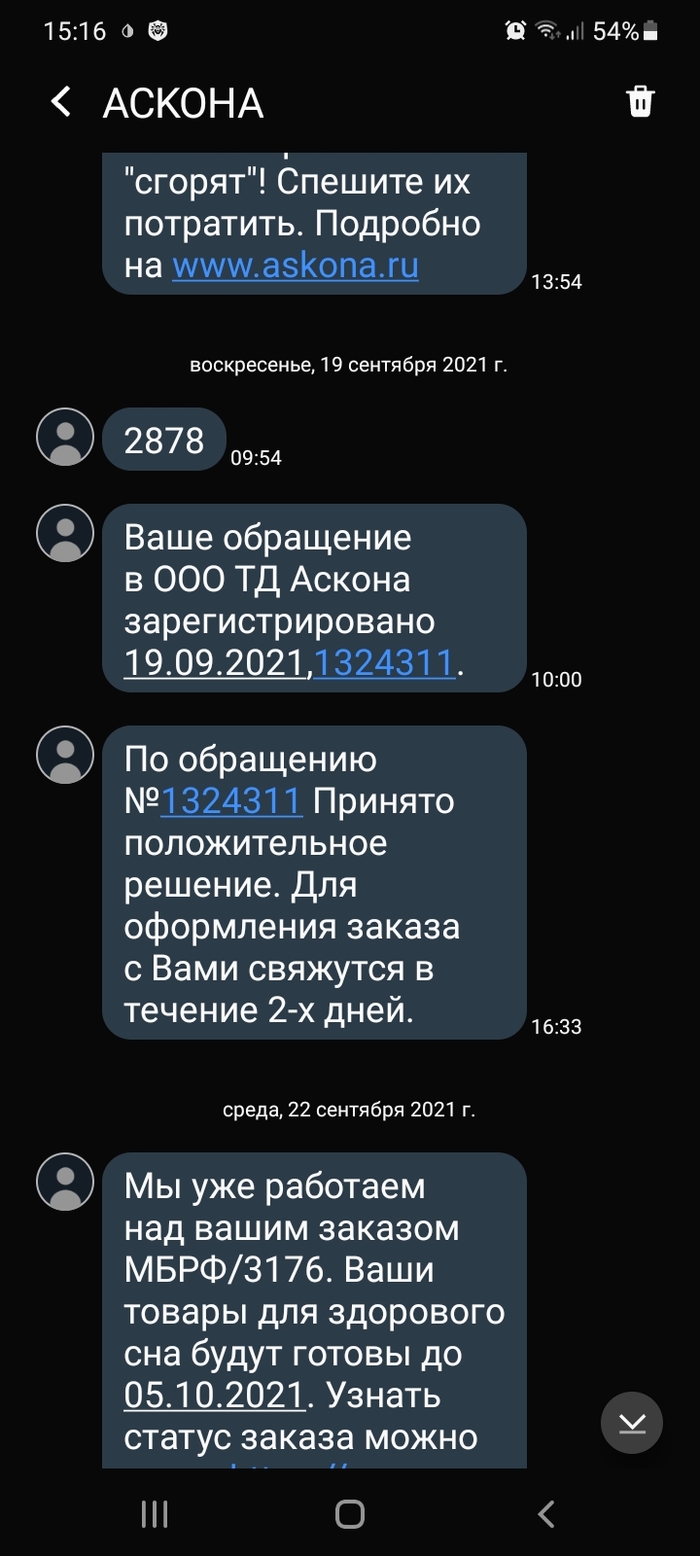This screenshot has height=1556, width=700.
Task: Tap number 1324311 in the зарегистрировано message
Action: (384, 662)
